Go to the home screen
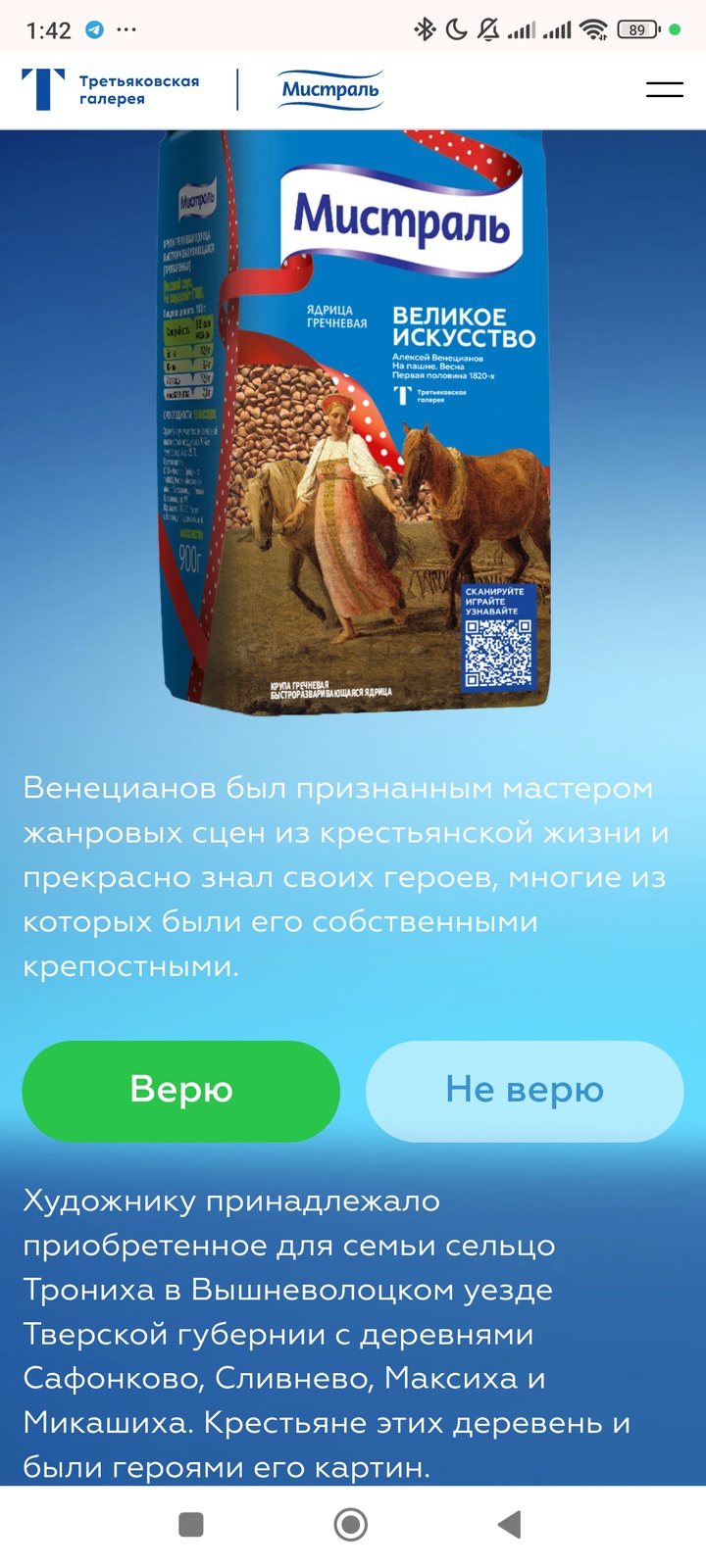Image resolution: width=706 pixels, height=1568 pixels. pos(351,1525)
